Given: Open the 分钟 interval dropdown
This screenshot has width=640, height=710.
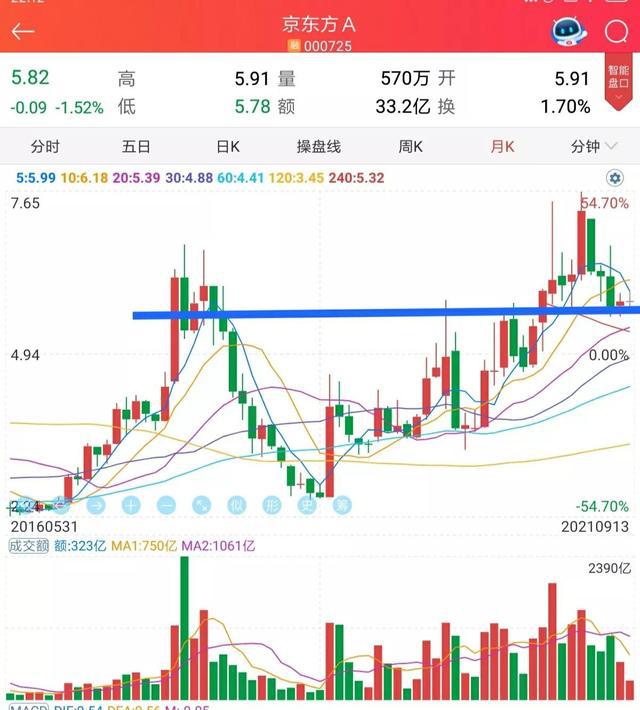Looking at the screenshot, I should [592, 146].
